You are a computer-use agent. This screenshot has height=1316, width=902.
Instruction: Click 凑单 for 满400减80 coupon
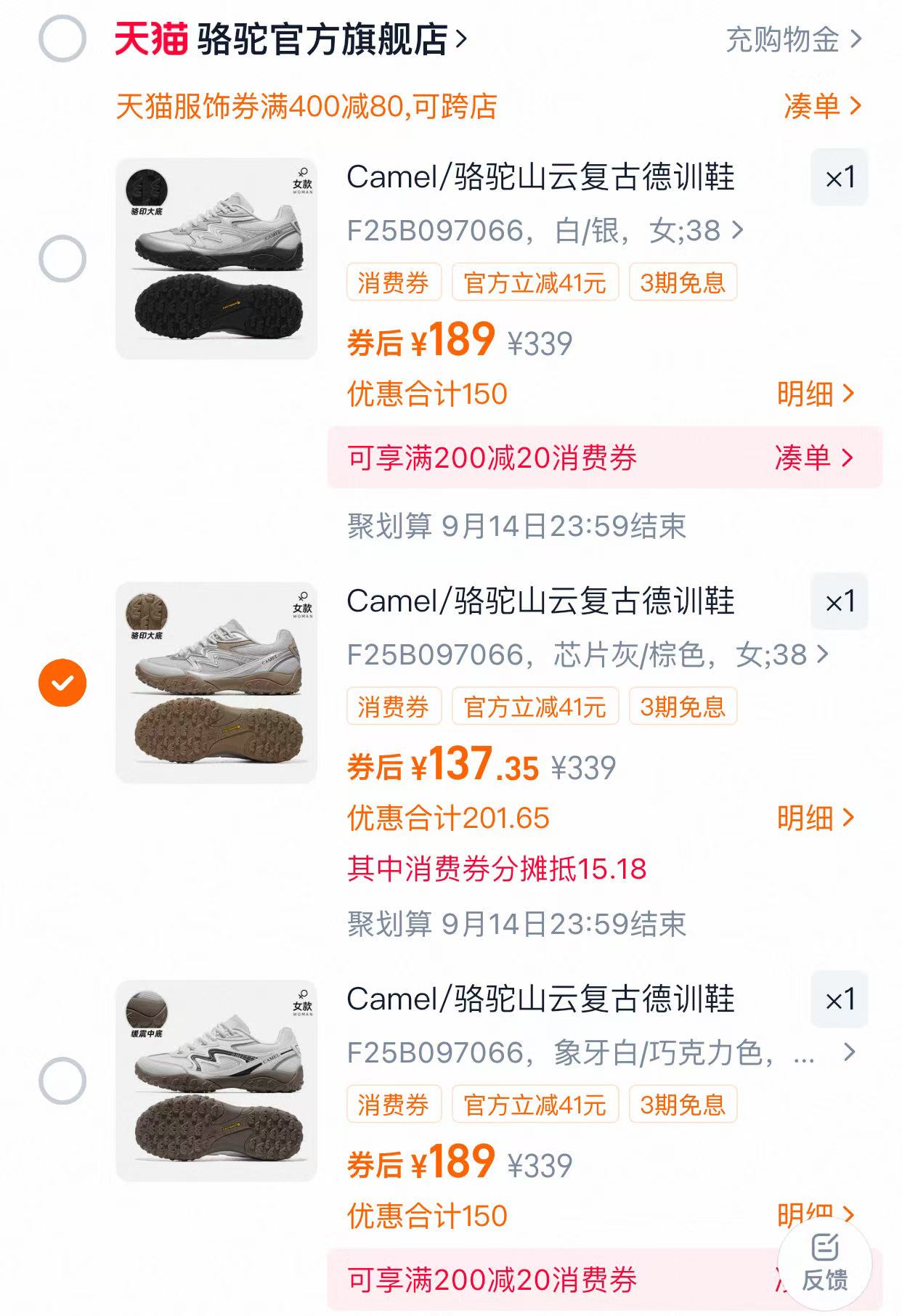point(816,107)
